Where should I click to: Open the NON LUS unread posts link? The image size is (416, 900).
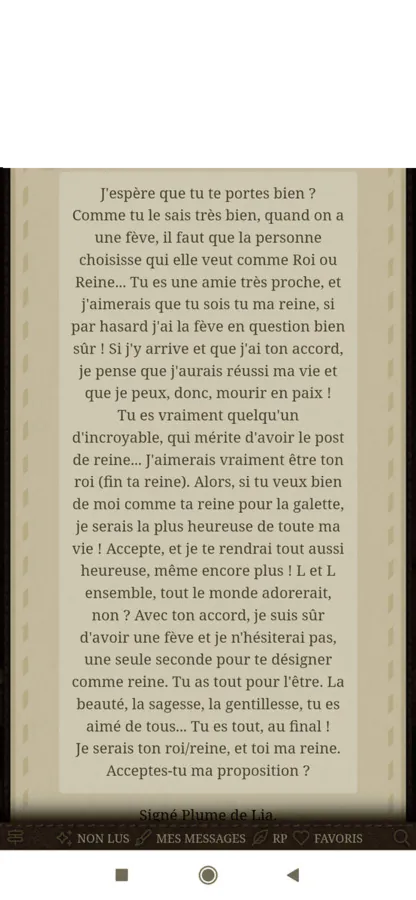pos(94,838)
